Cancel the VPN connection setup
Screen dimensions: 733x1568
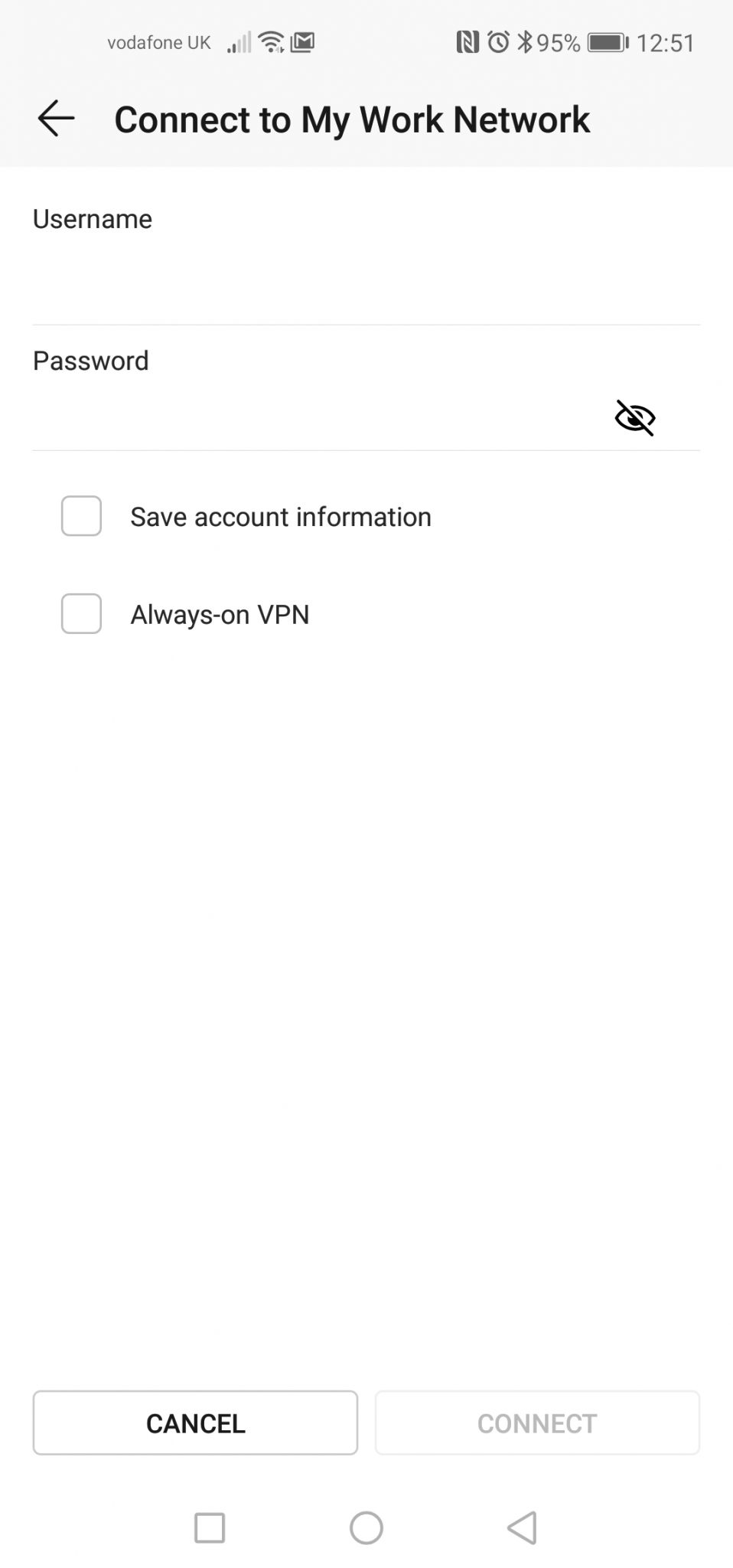click(x=195, y=1423)
